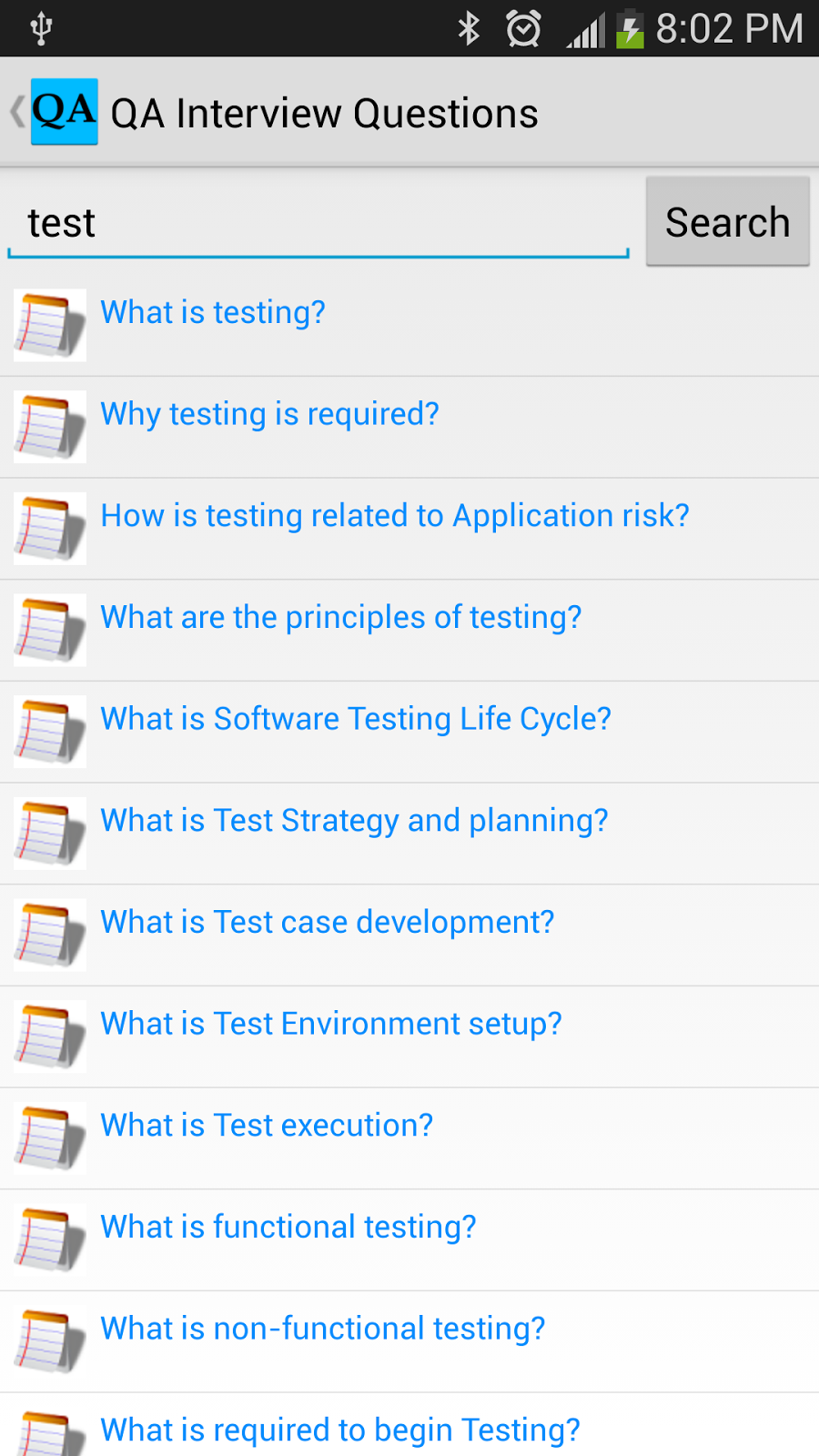Open How is testing related to Application risk?

coord(394,516)
